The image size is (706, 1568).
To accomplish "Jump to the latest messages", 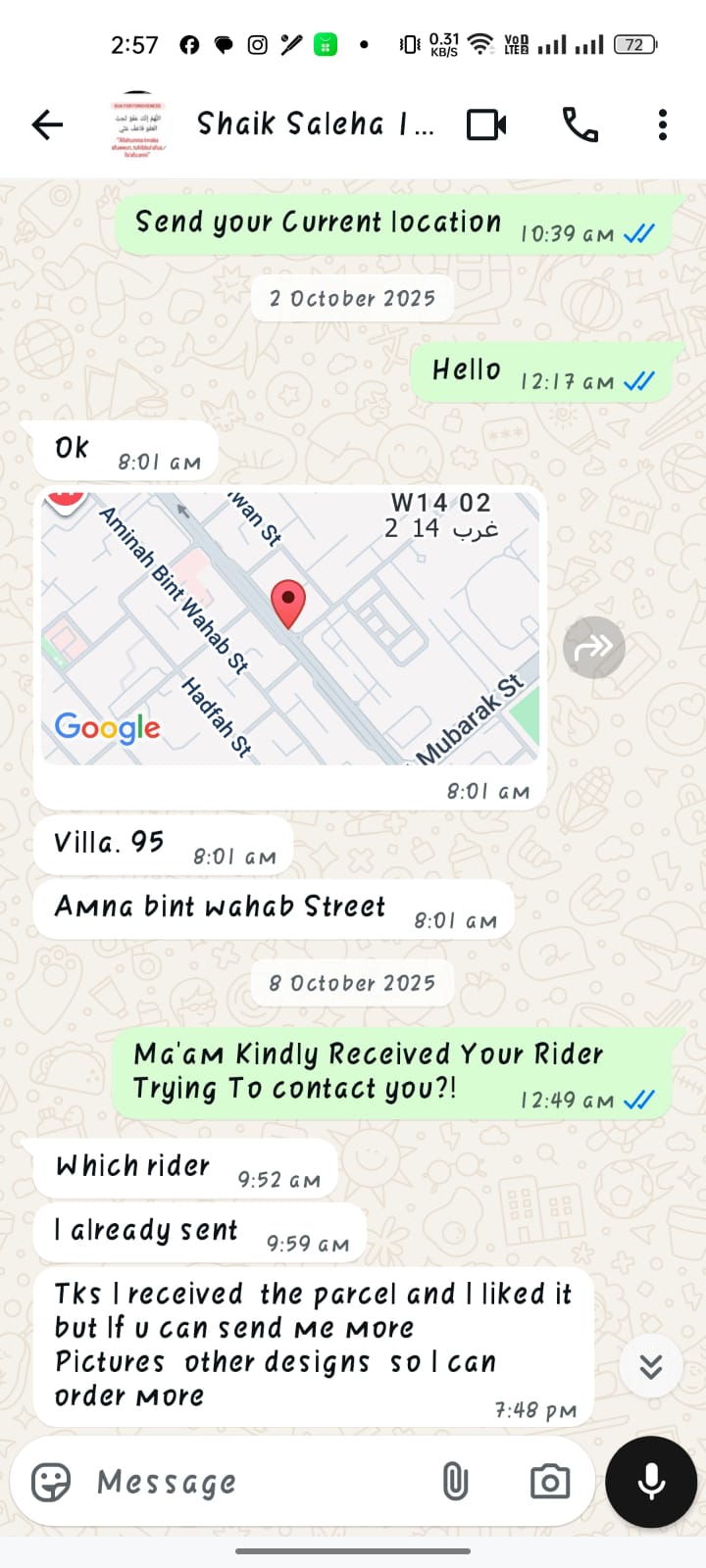I will point(651,1366).
